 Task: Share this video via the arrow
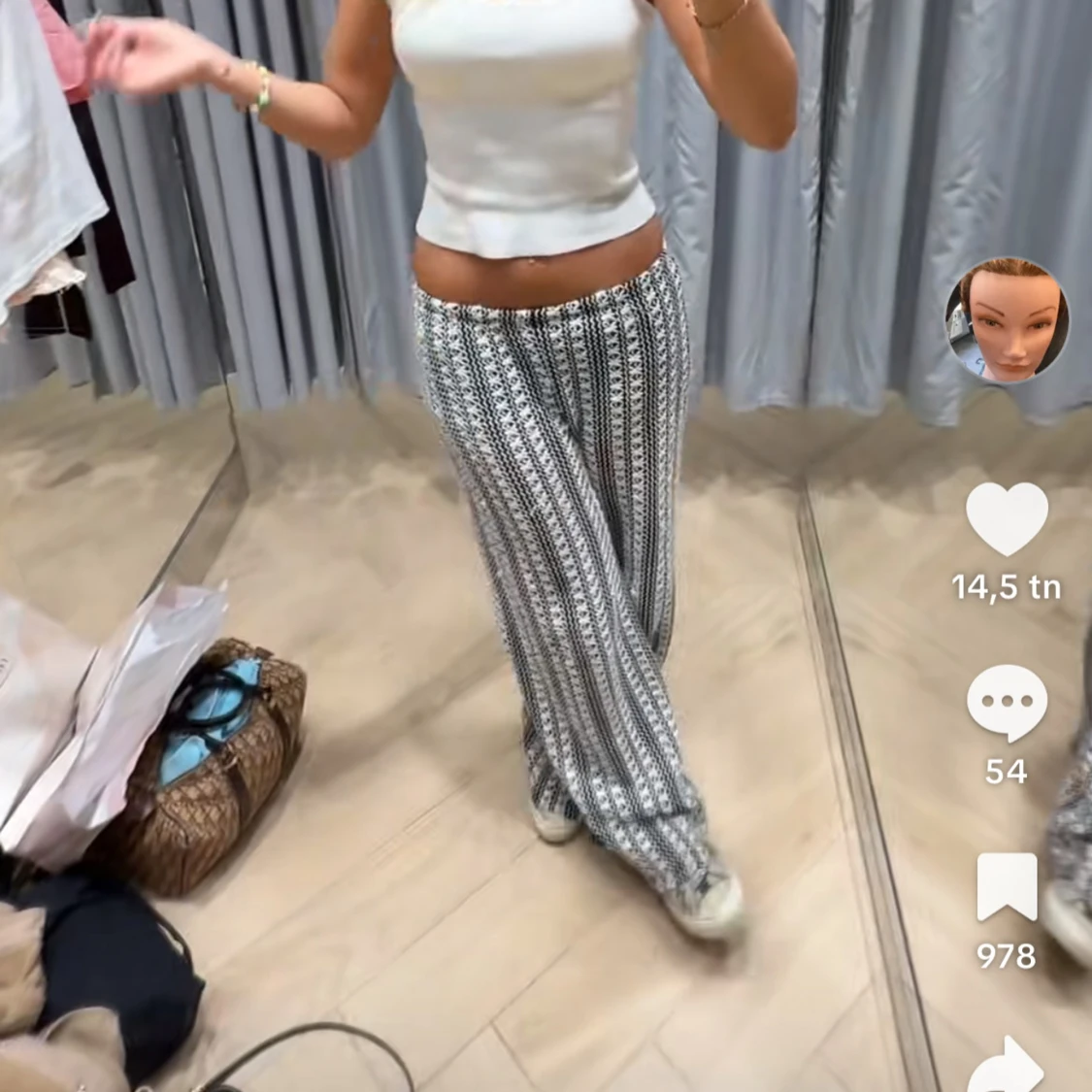coord(1007,1066)
